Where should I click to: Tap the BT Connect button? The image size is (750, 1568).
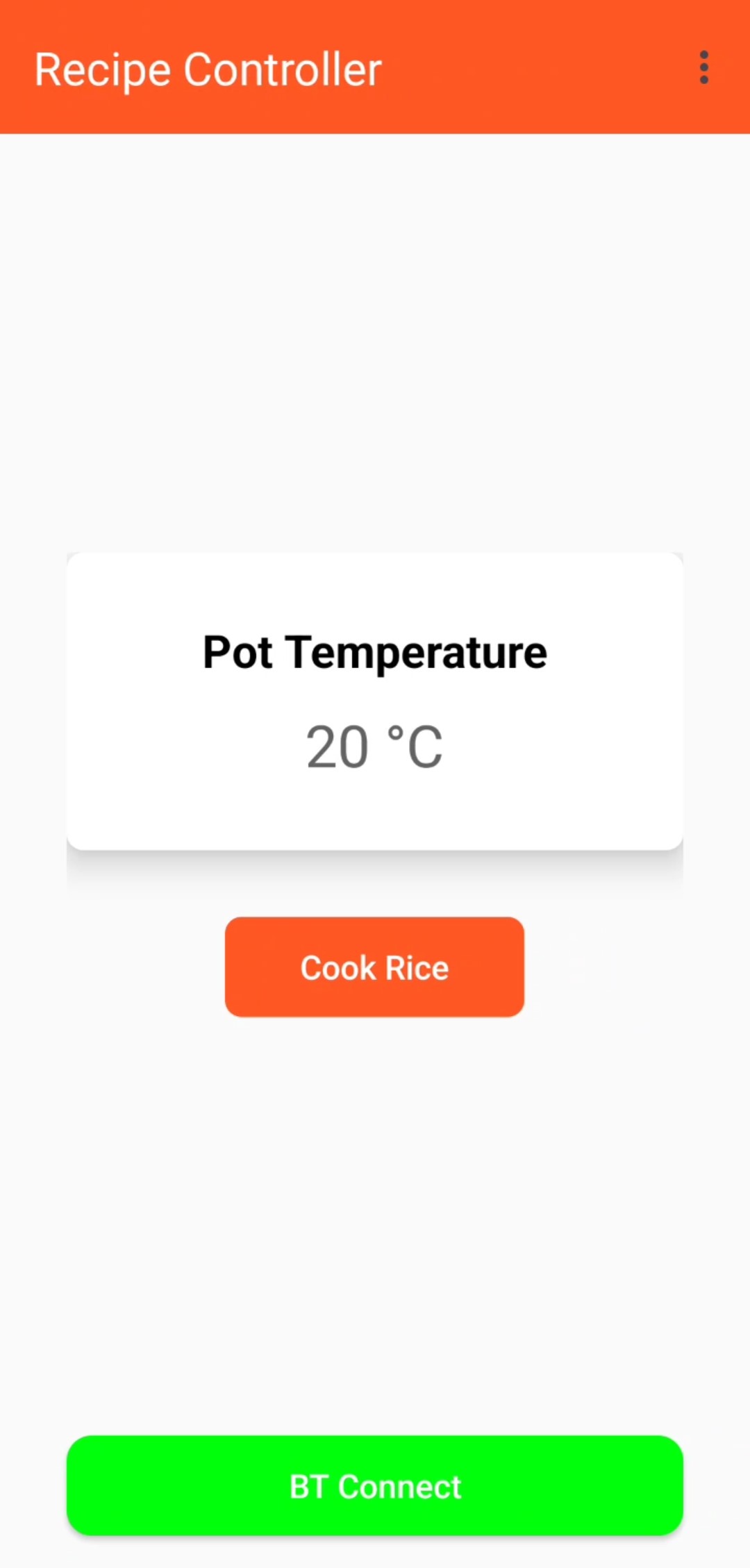[x=374, y=1486]
